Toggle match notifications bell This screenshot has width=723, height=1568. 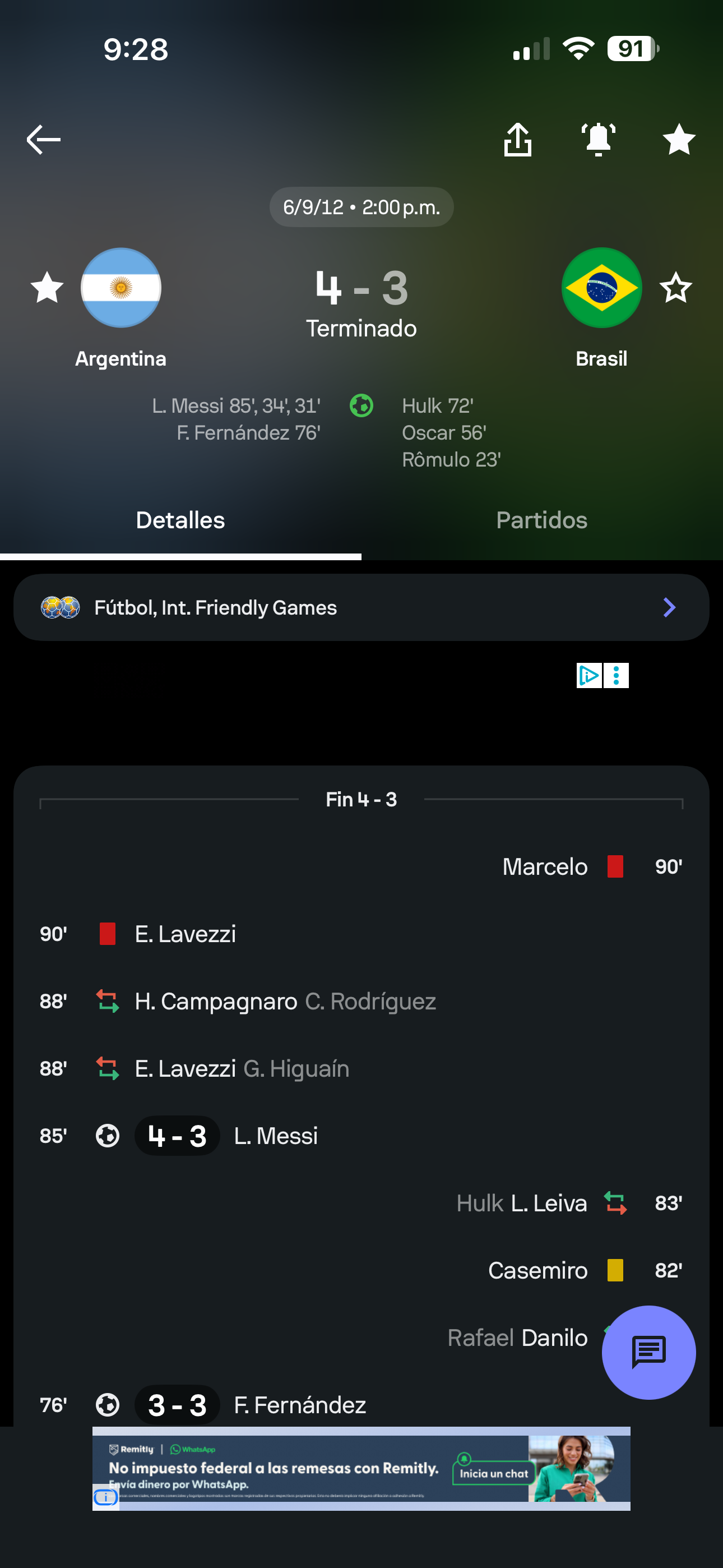[x=598, y=140]
